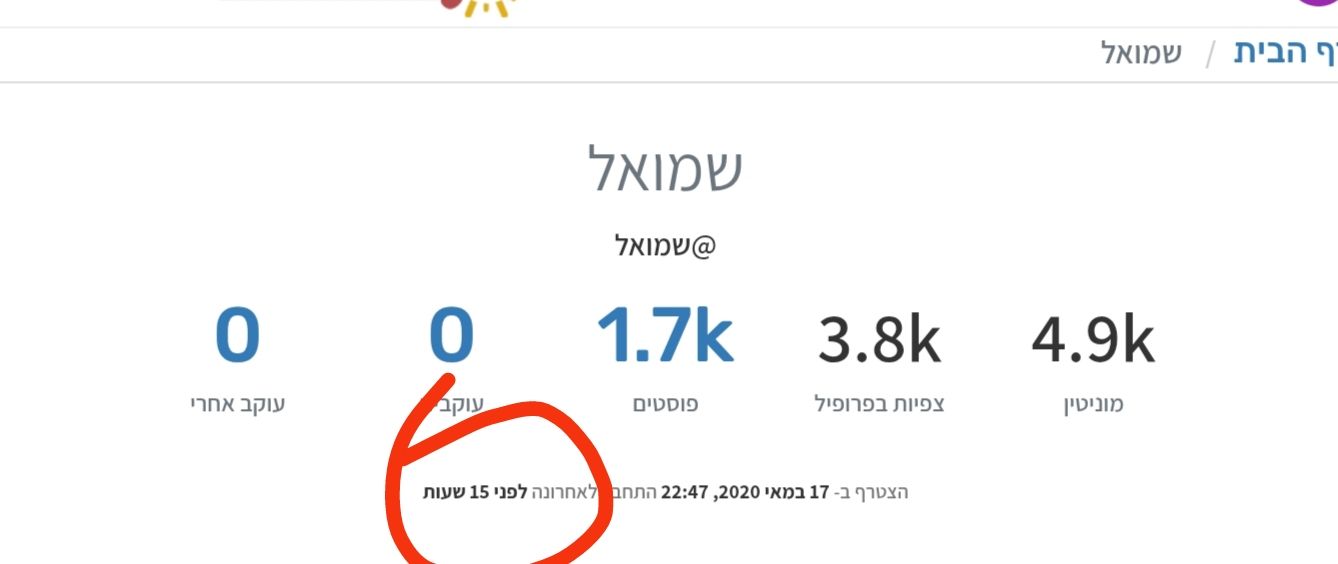Open the דף הבית breadcrumb link
This screenshot has height=564, width=1338.
click(x=1284, y=52)
